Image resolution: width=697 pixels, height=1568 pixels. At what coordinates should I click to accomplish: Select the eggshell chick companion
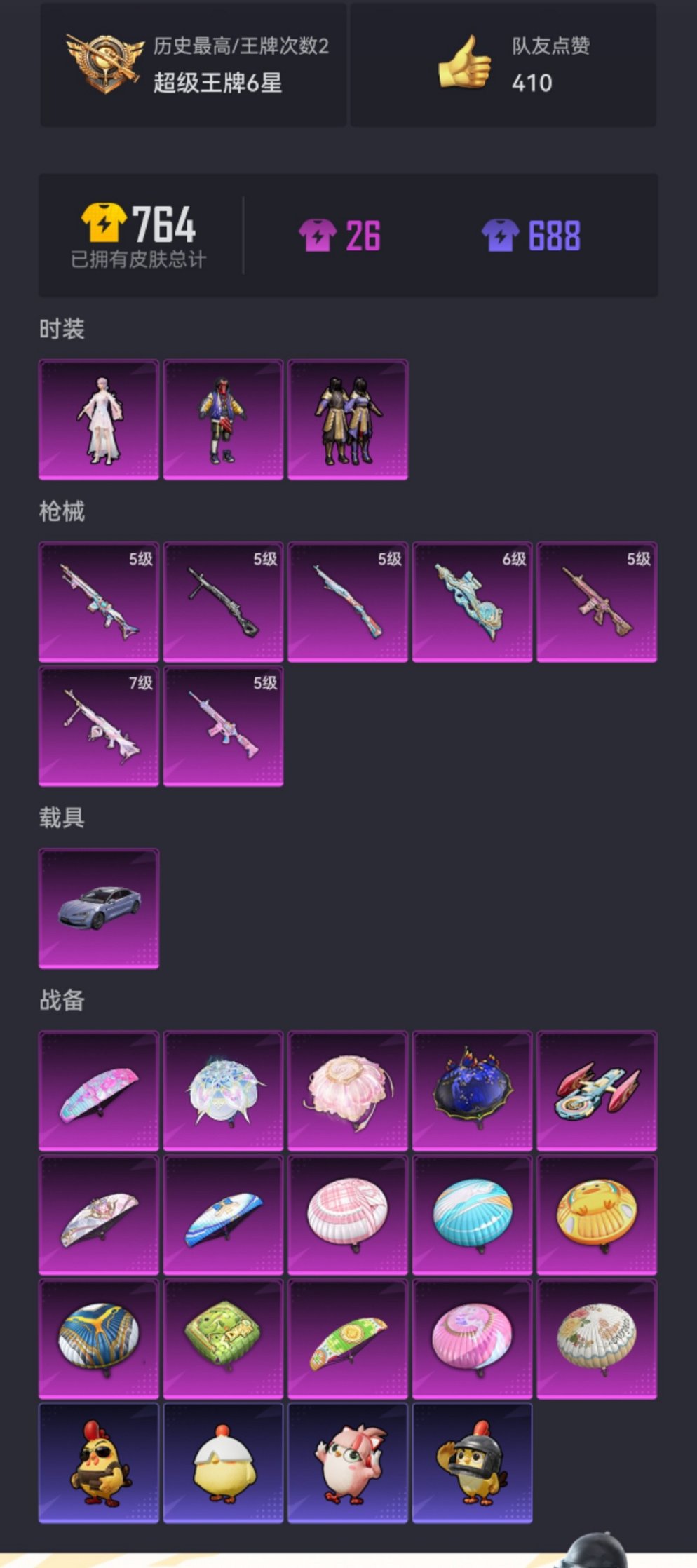[223, 1464]
